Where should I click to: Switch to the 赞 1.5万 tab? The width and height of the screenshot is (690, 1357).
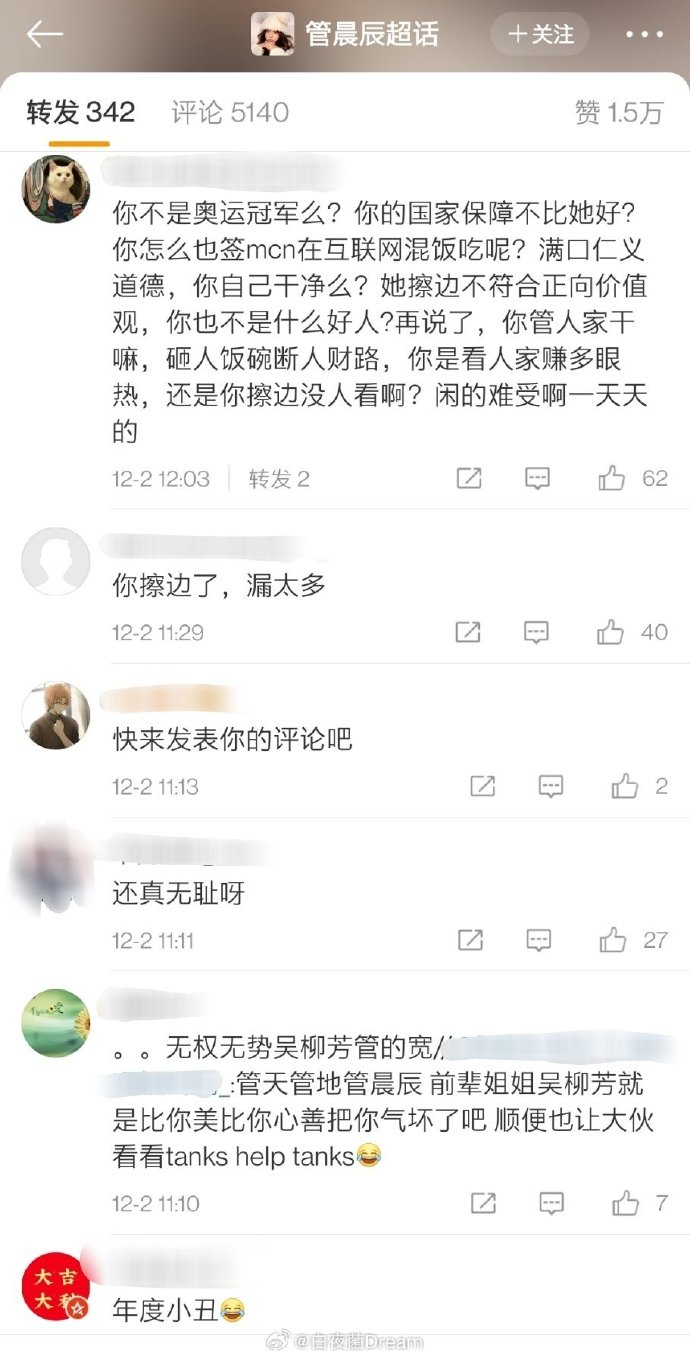coord(618,112)
